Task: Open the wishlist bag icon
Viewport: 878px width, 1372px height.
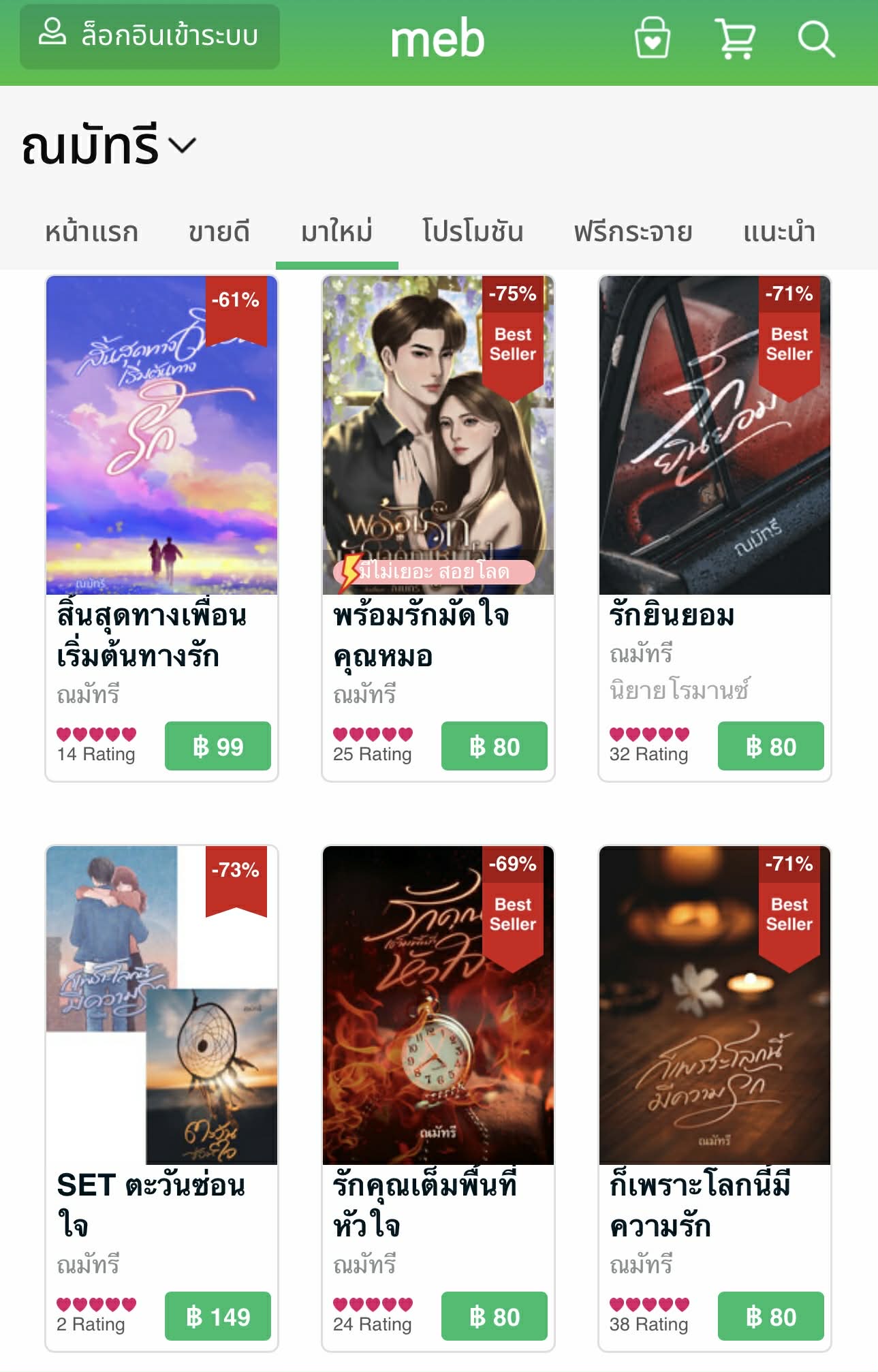Action: pyautogui.click(x=652, y=38)
